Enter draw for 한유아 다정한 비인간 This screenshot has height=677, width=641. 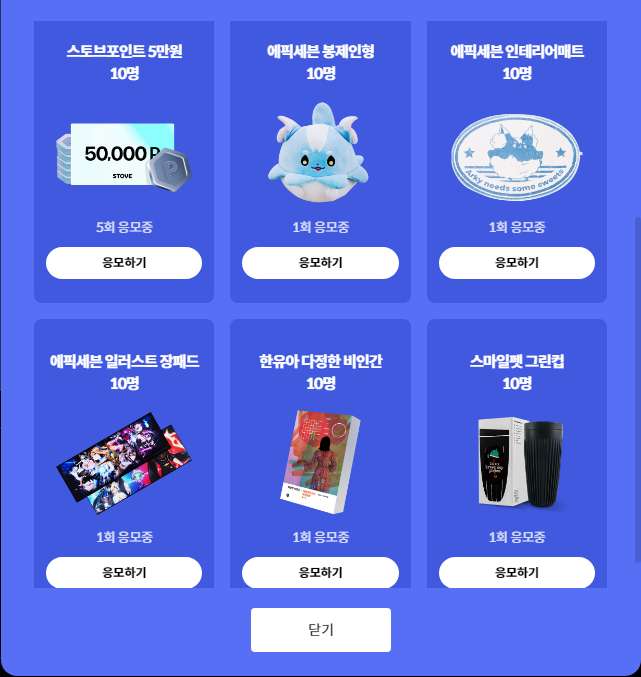click(x=320, y=573)
